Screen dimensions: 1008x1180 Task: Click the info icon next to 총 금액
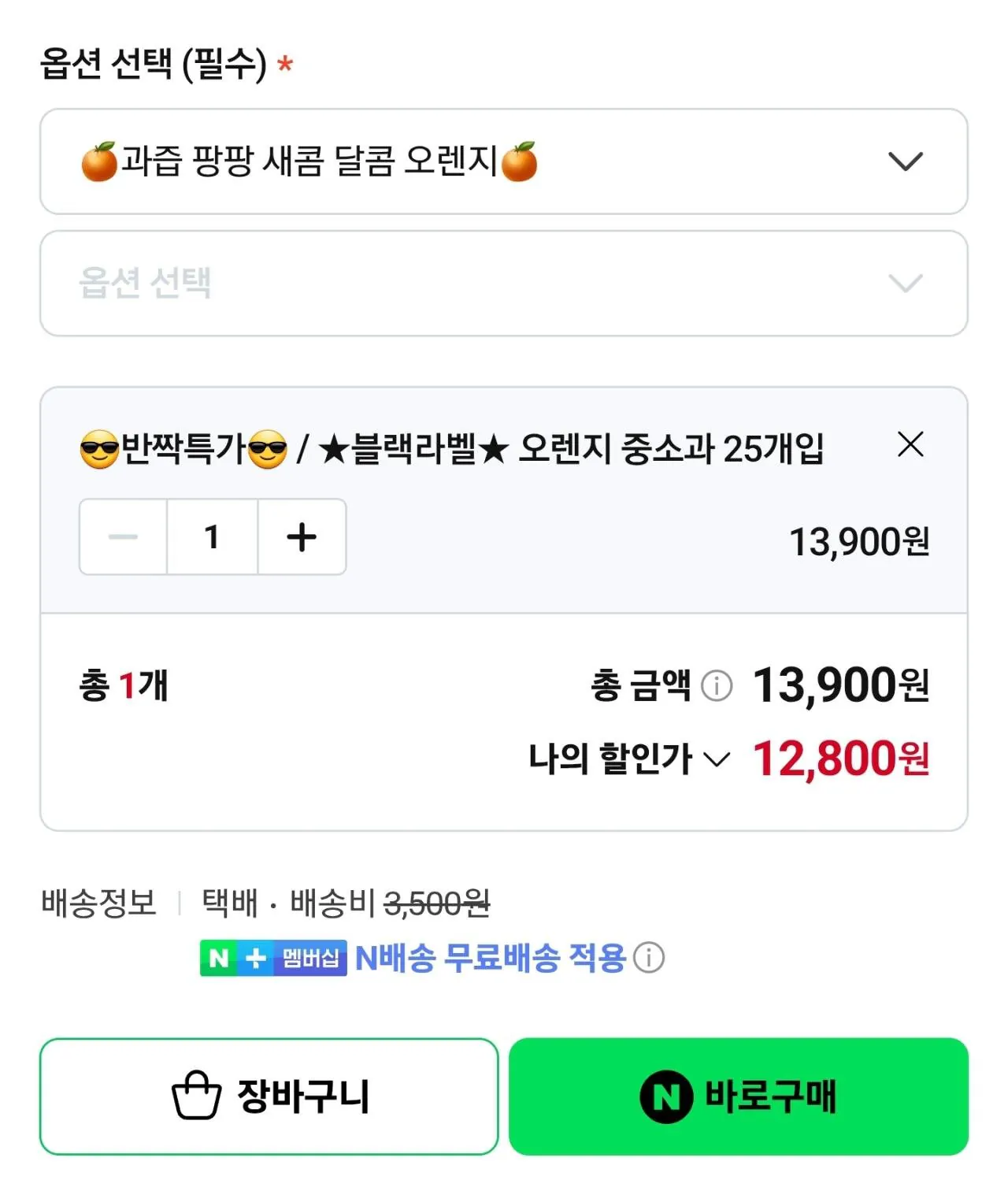[715, 686]
